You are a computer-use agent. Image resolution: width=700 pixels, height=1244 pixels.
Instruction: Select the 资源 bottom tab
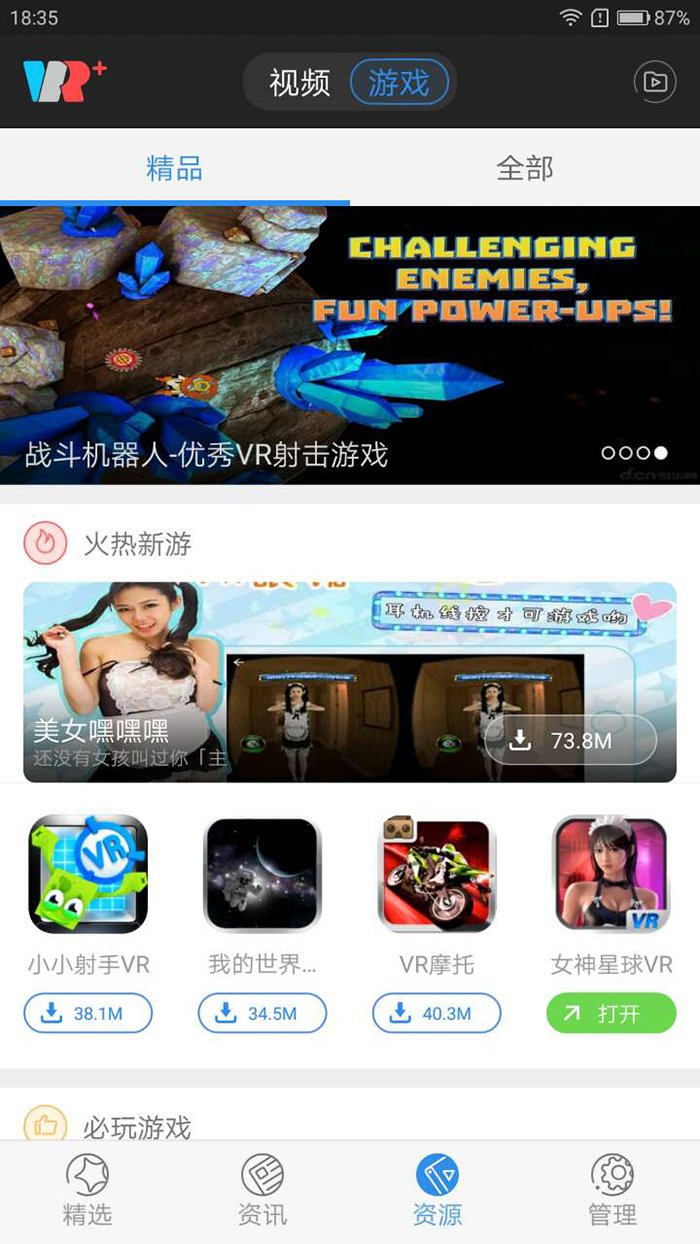coord(437,1190)
